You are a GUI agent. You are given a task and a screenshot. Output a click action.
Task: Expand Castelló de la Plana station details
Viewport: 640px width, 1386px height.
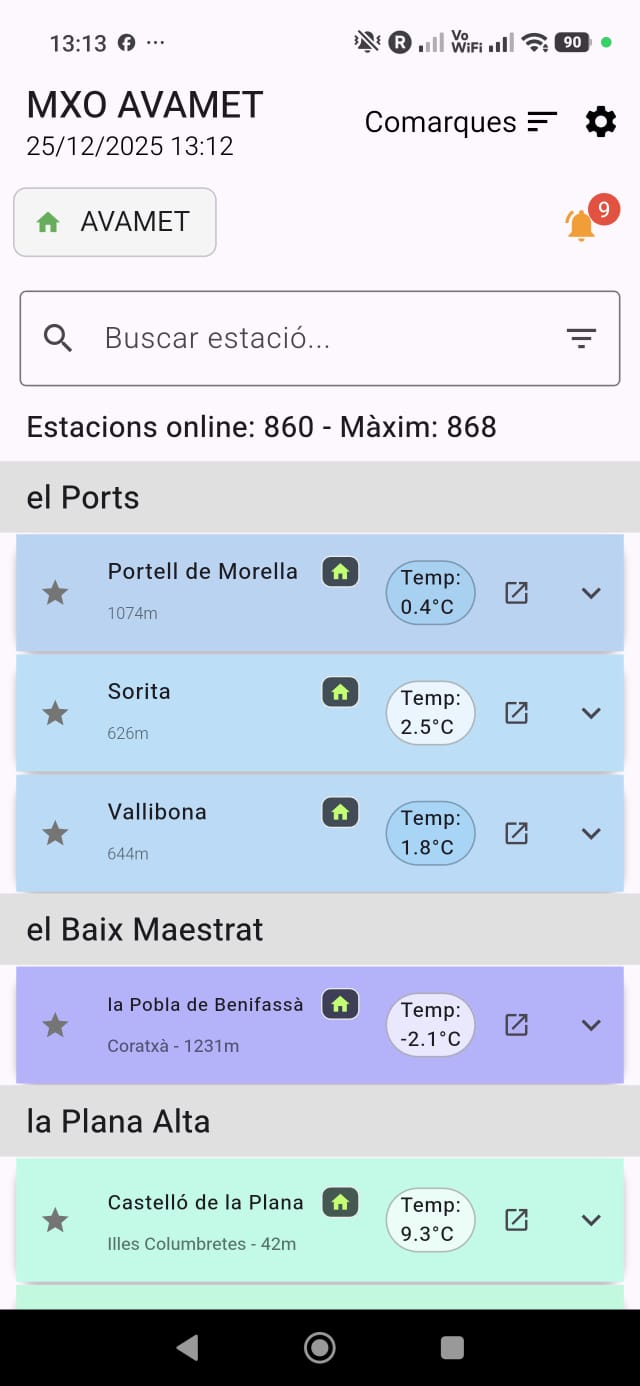coord(591,1220)
